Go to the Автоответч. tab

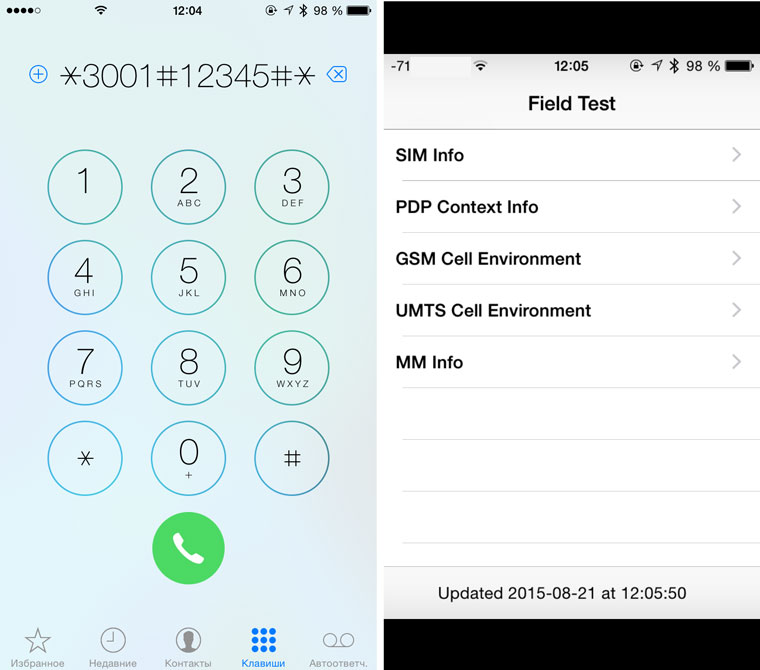click(x=338, y=647)
